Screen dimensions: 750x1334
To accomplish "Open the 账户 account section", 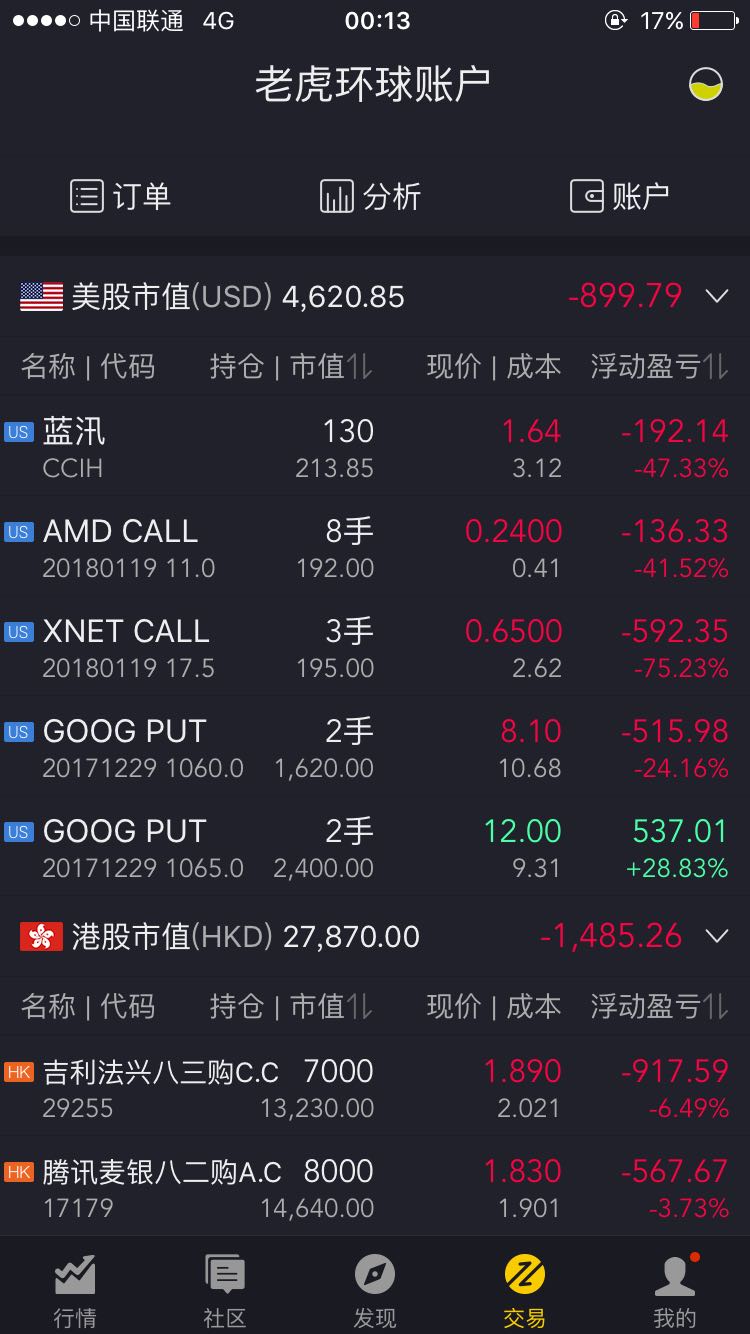I will pos(619,196).
